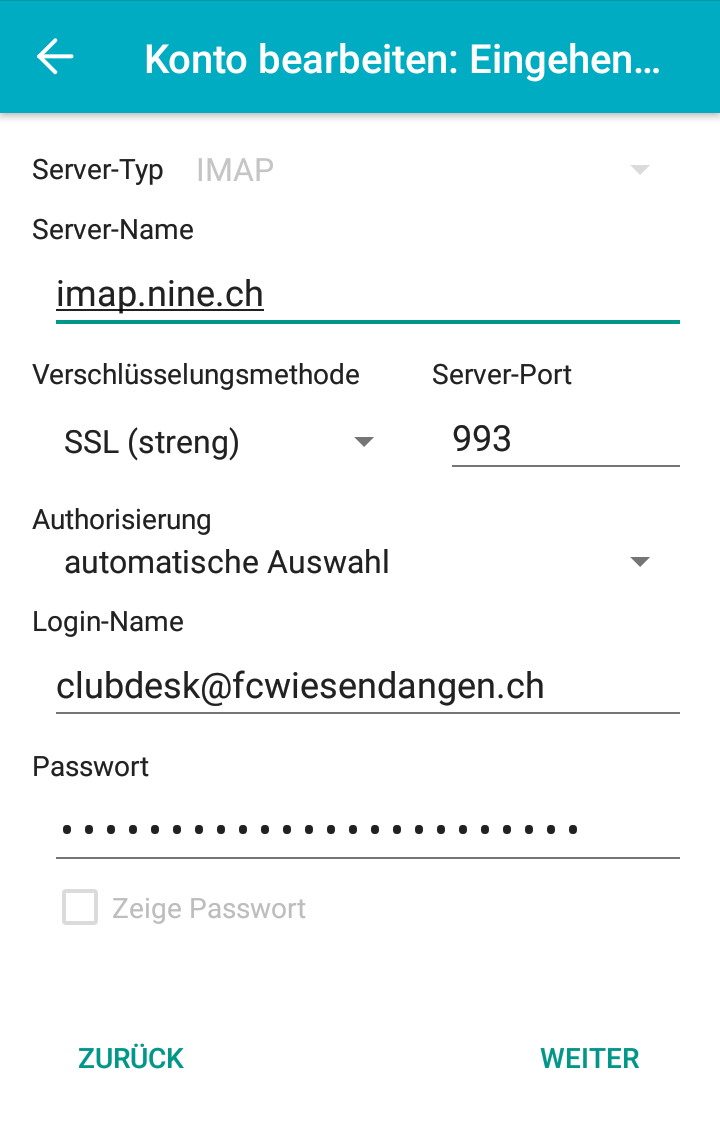Edit the Server-Name field

point(367,296)
